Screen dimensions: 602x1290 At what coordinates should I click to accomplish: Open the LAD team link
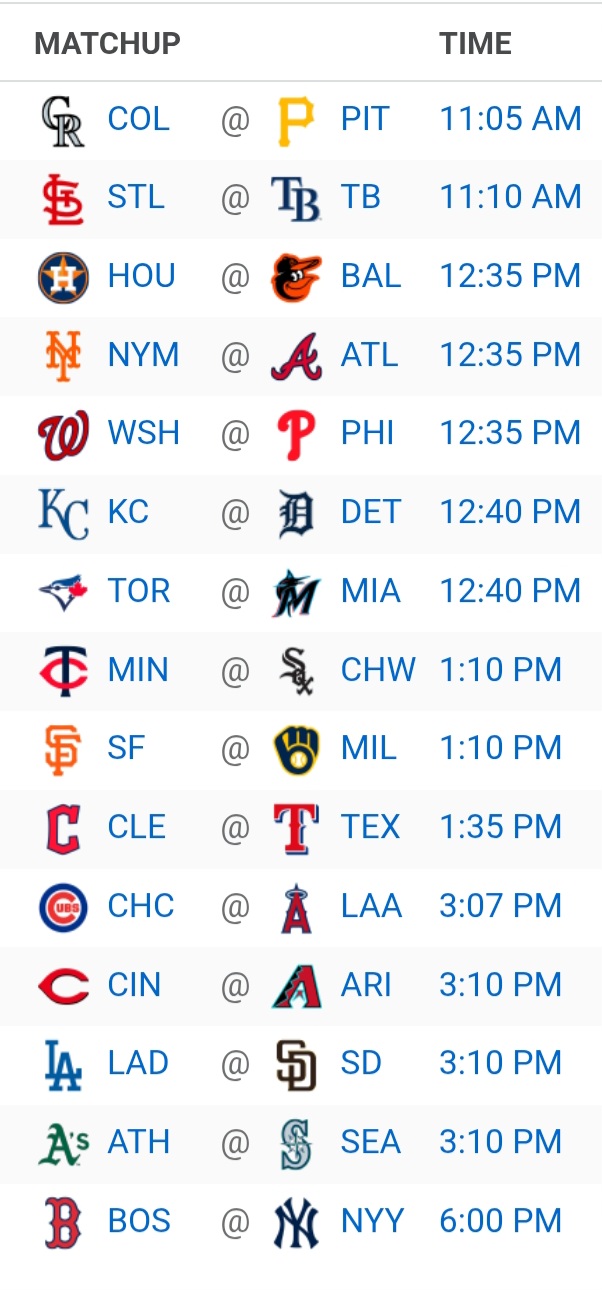click(138, 1063)
